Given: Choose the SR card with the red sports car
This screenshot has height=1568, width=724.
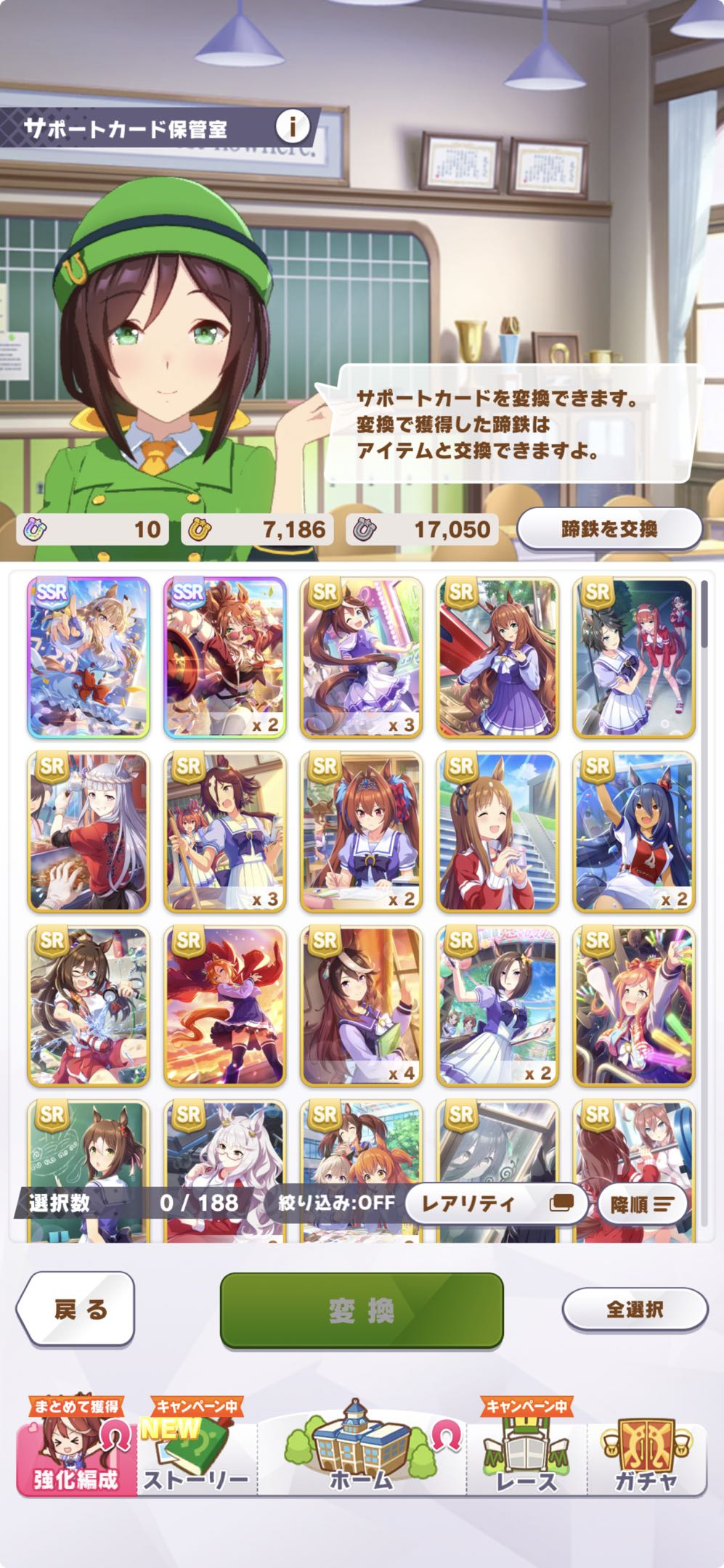Looking at the screenshot, I should tap(497, 657).
